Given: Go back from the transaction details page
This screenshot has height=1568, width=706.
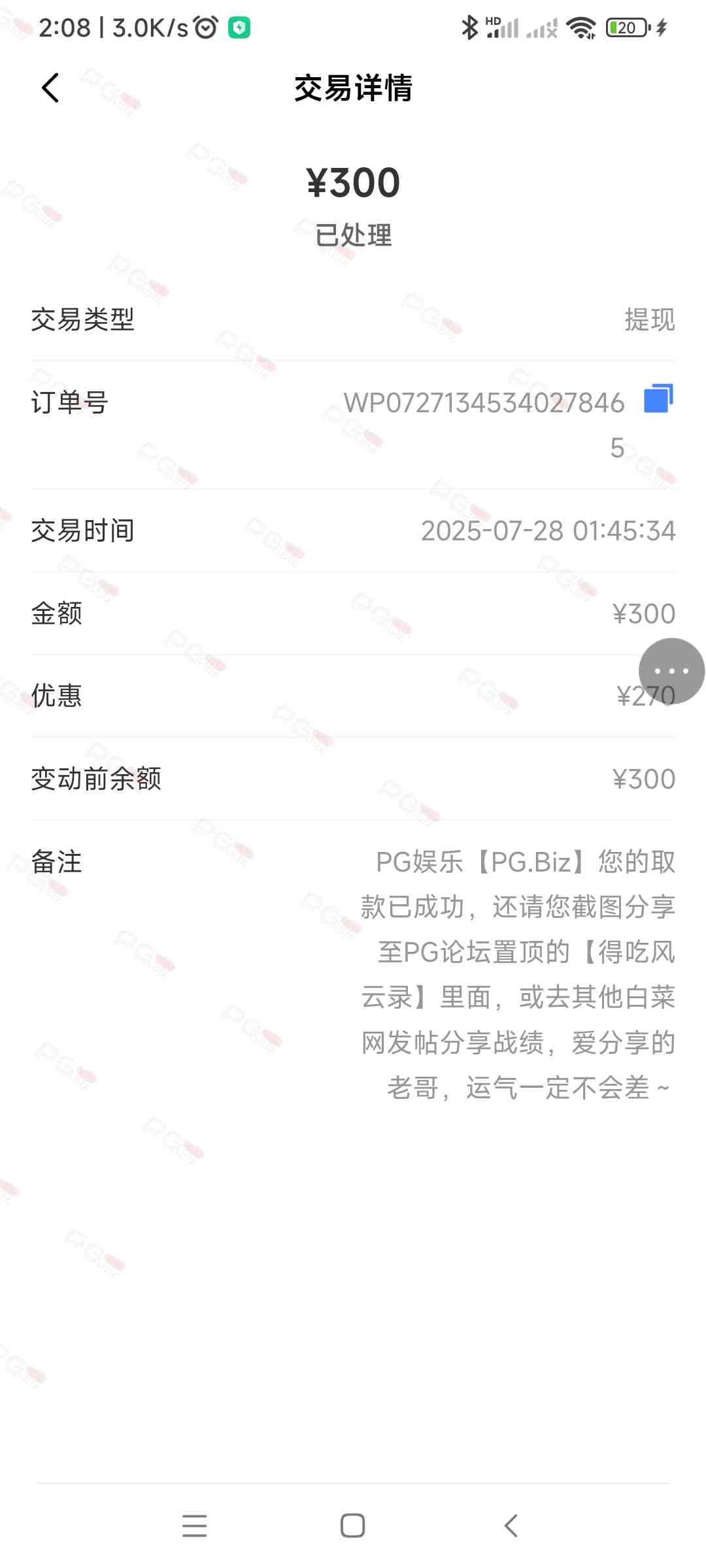Looking at the screenshot, I should pos(50,88).
